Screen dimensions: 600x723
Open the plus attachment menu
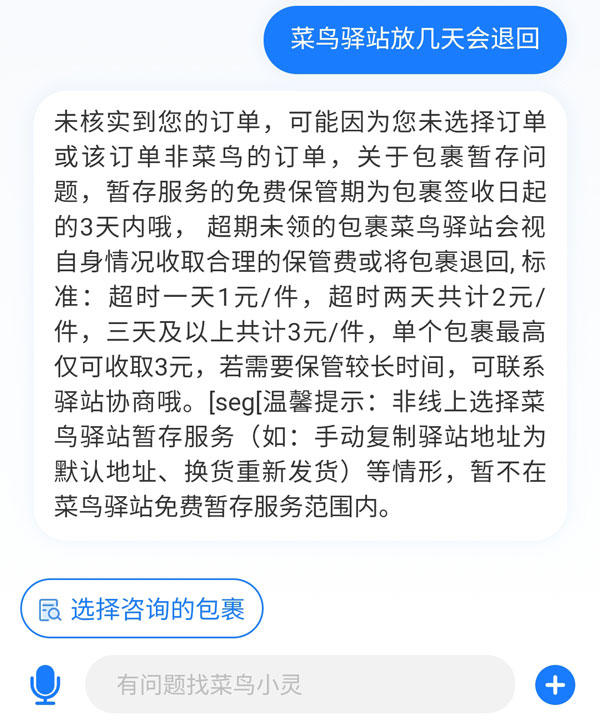[x=555, y=685]
